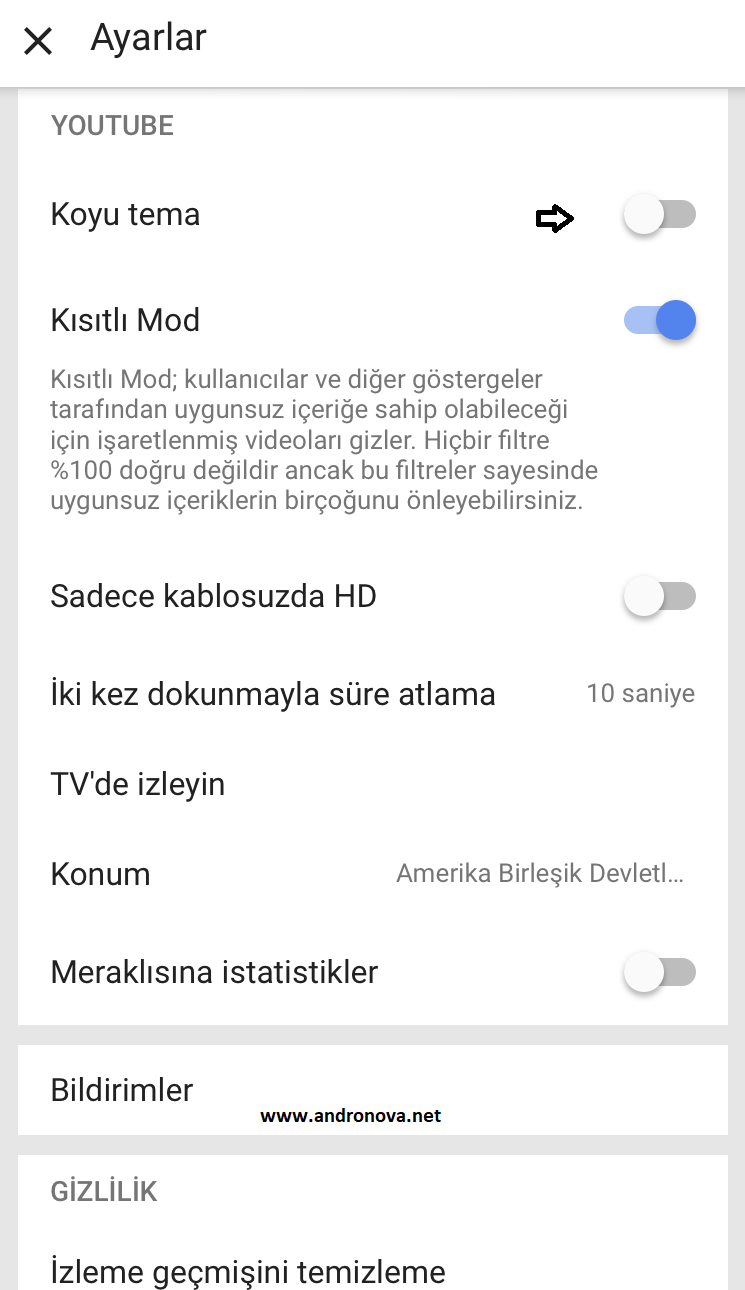
Task: Open İki kez dokunmayla süre atlama
Action: 372,694
